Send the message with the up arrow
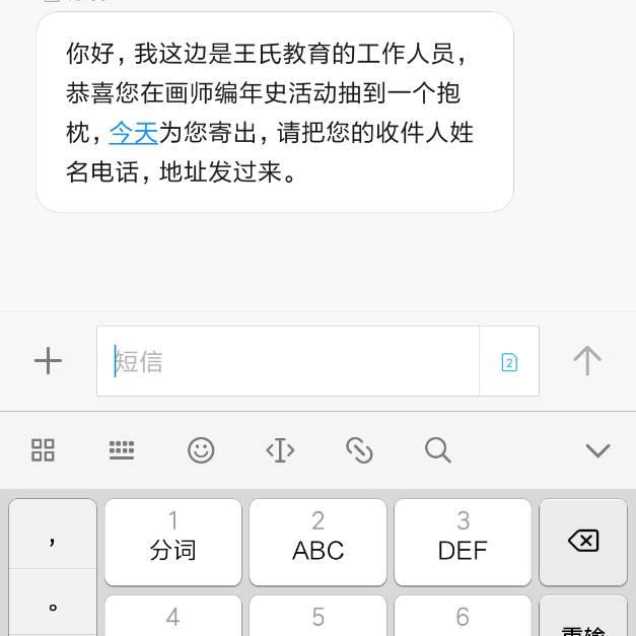636x636 pixels. click(x=587, y=361)
